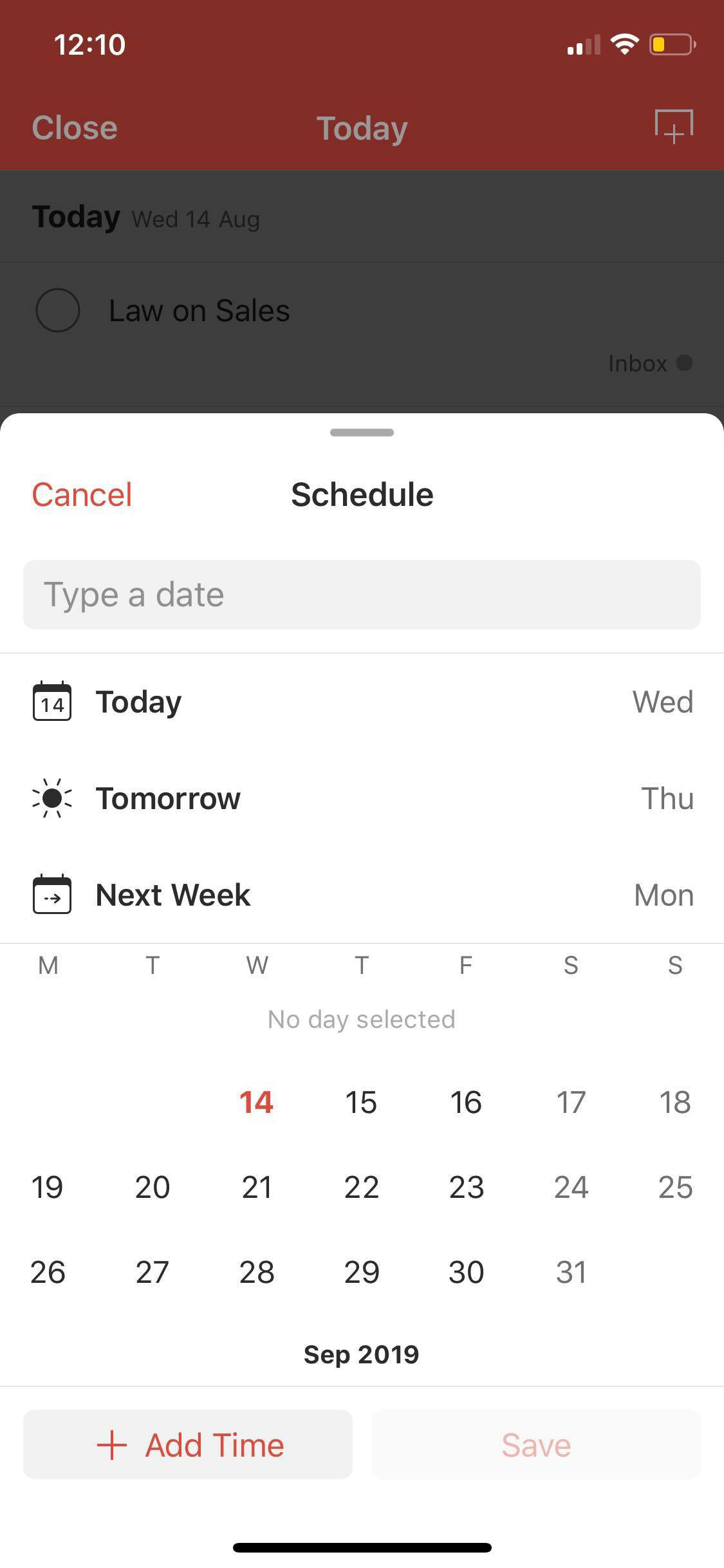Cancel the schedule sheet

tap(82, 494)
